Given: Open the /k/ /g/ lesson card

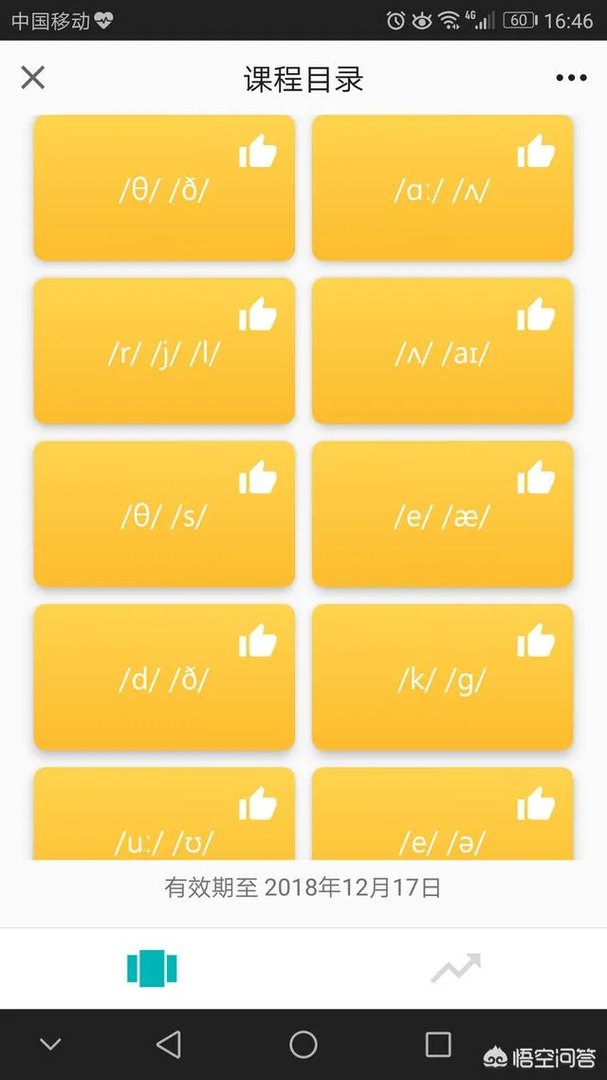Looking at the screenshot, I should pyautogui.click(x=442, y=678).
